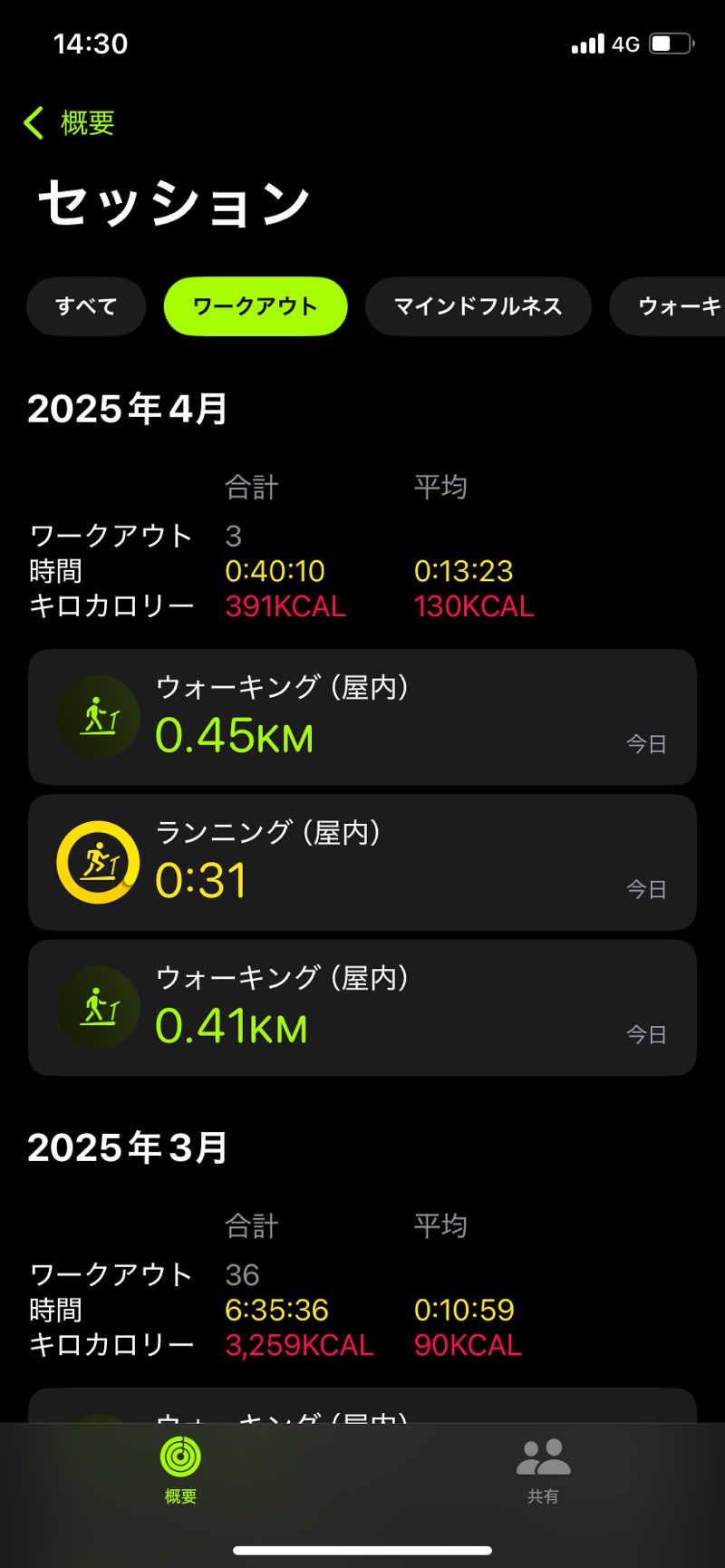
Task: Select the ワークアウト filter chip
Action: [255, 306]
